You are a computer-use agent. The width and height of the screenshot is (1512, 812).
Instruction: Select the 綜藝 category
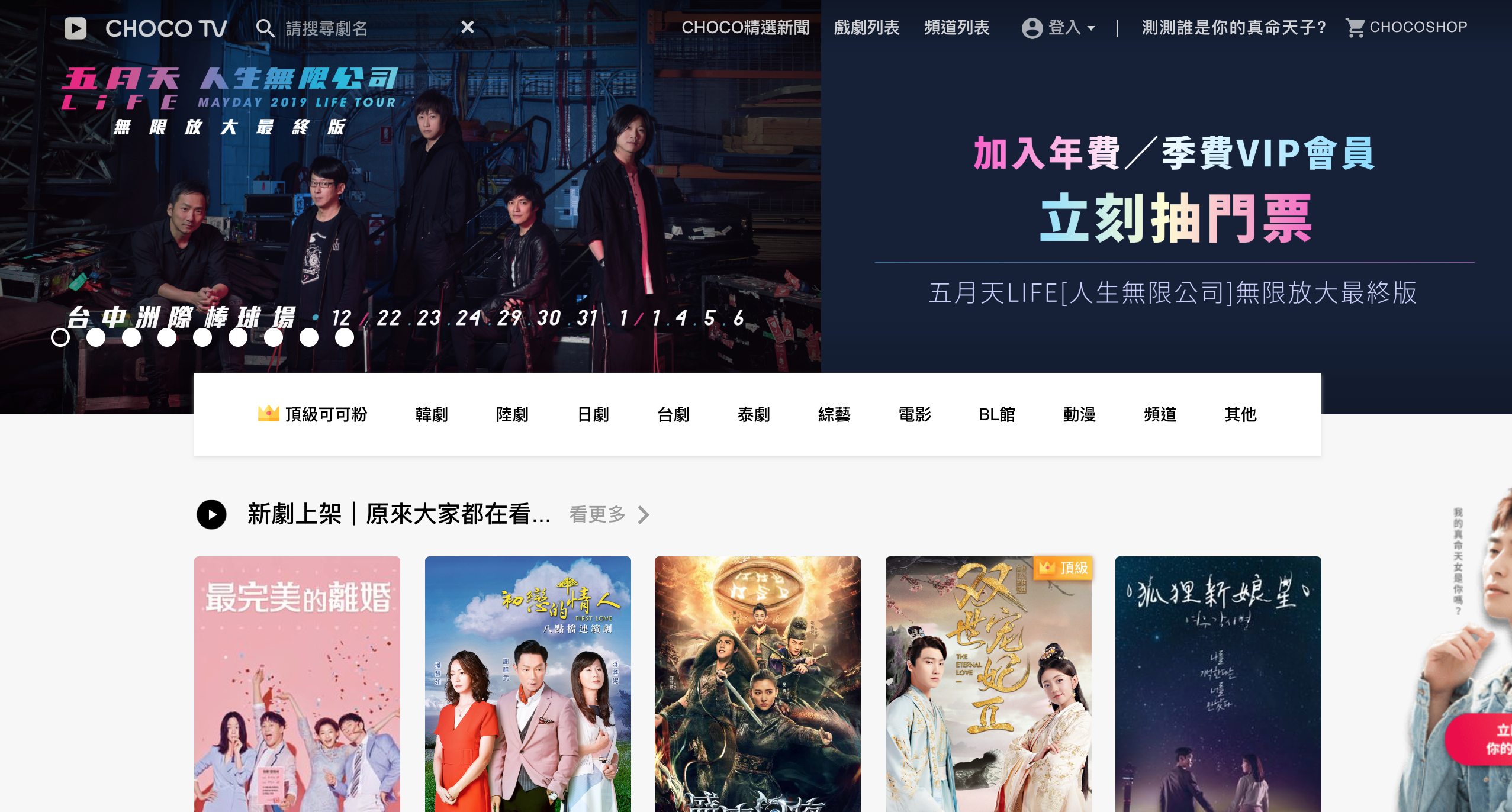pyautogui.click(x=834, y=414)
